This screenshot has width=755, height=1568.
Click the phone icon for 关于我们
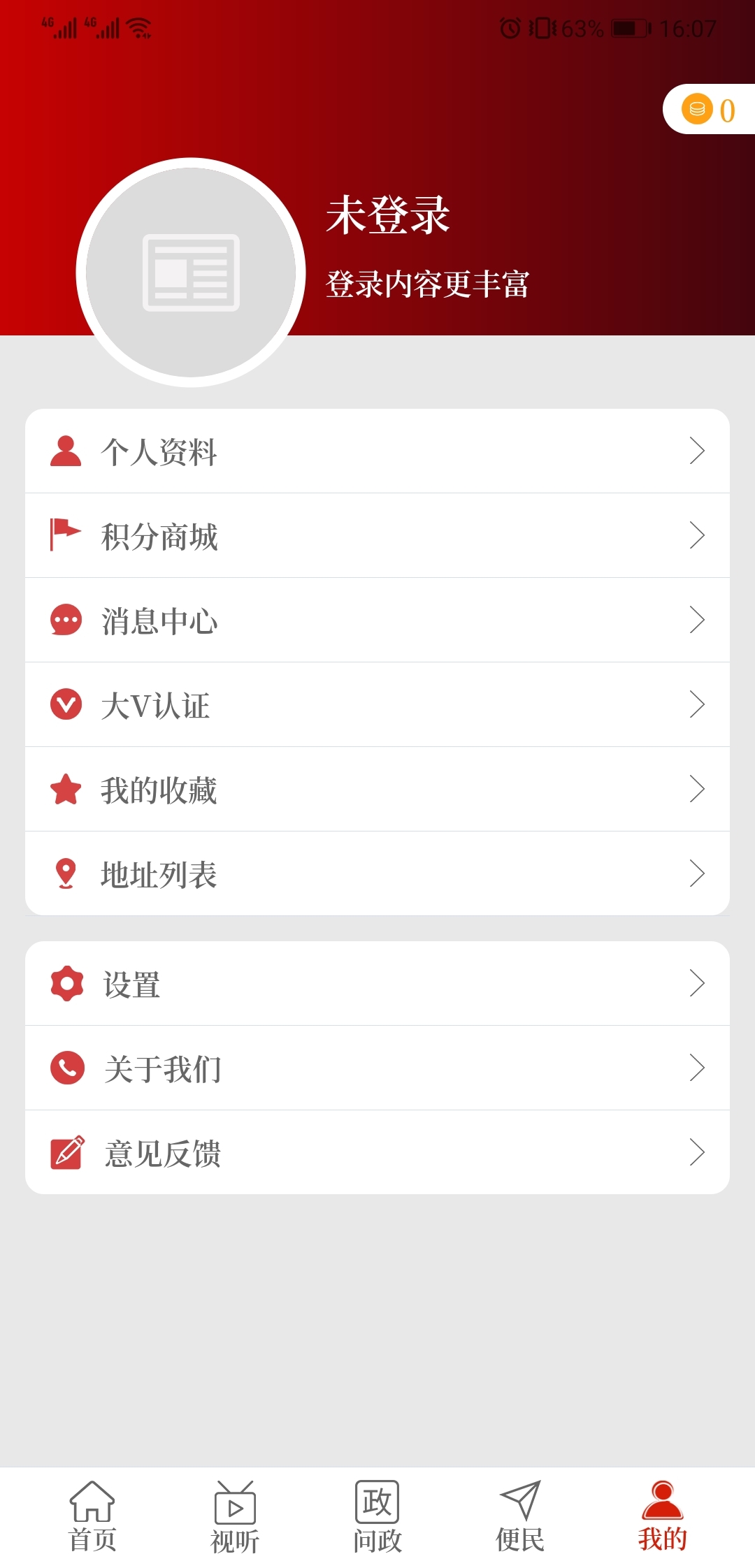(x=66, y=1067)
